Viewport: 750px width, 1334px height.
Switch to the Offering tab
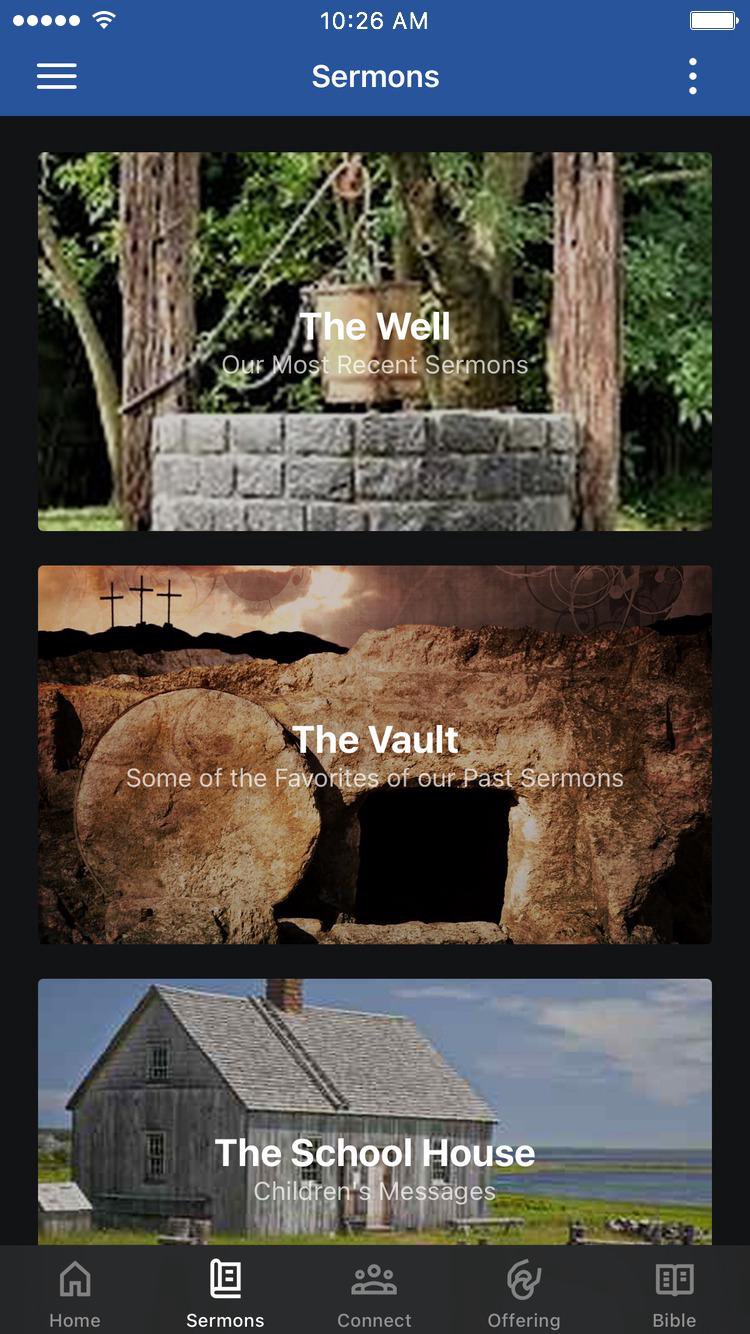[x=524, y=1292]
